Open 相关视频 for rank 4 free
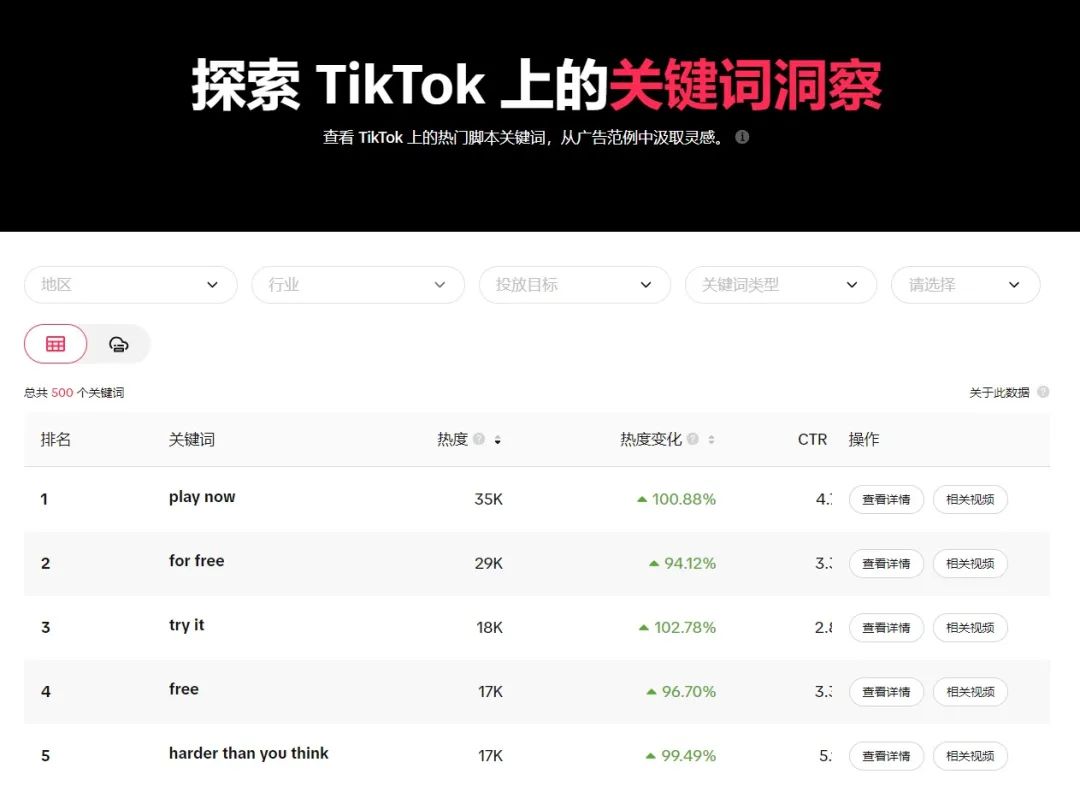The width and height of the screenshot is (1080, 786). tap(970, 692)
